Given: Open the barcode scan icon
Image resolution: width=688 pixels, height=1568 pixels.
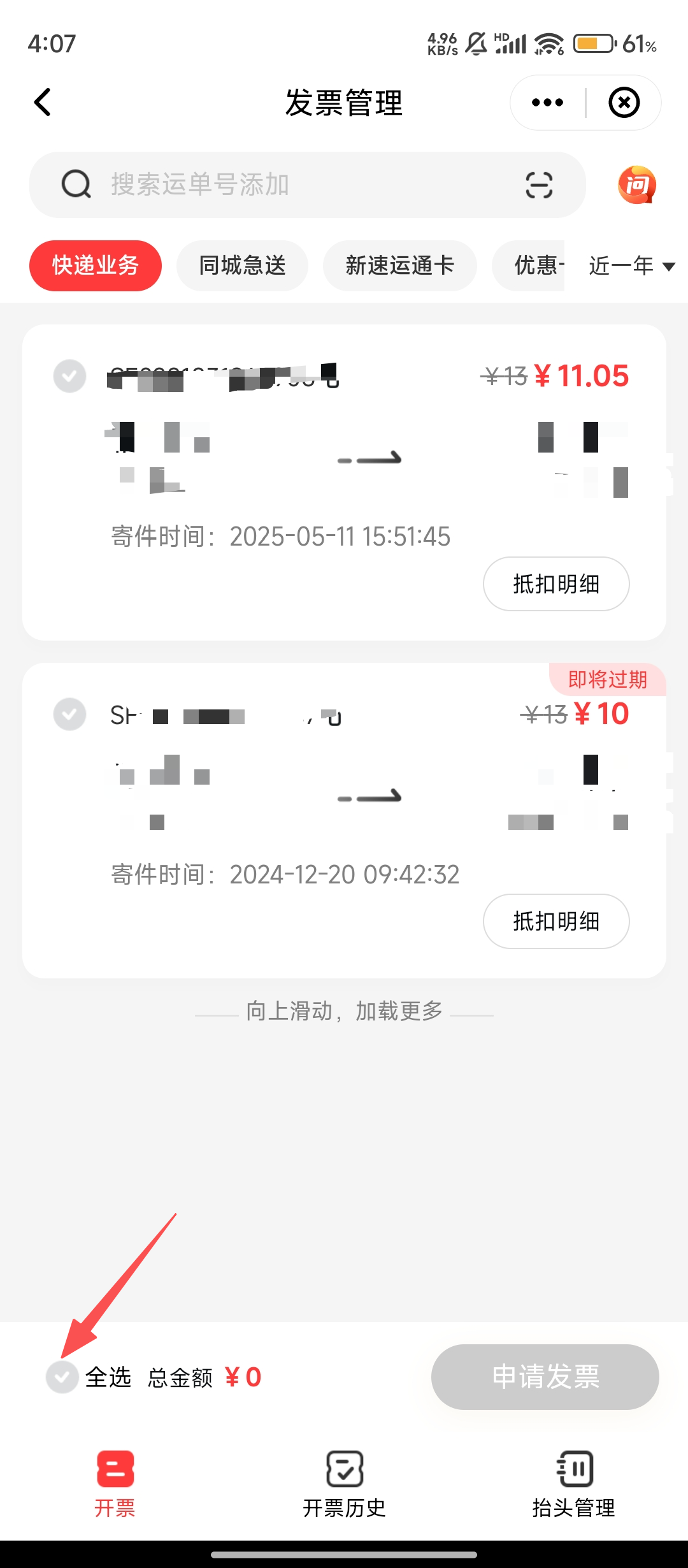Looking at the screenshot, I should coord(539,185).
